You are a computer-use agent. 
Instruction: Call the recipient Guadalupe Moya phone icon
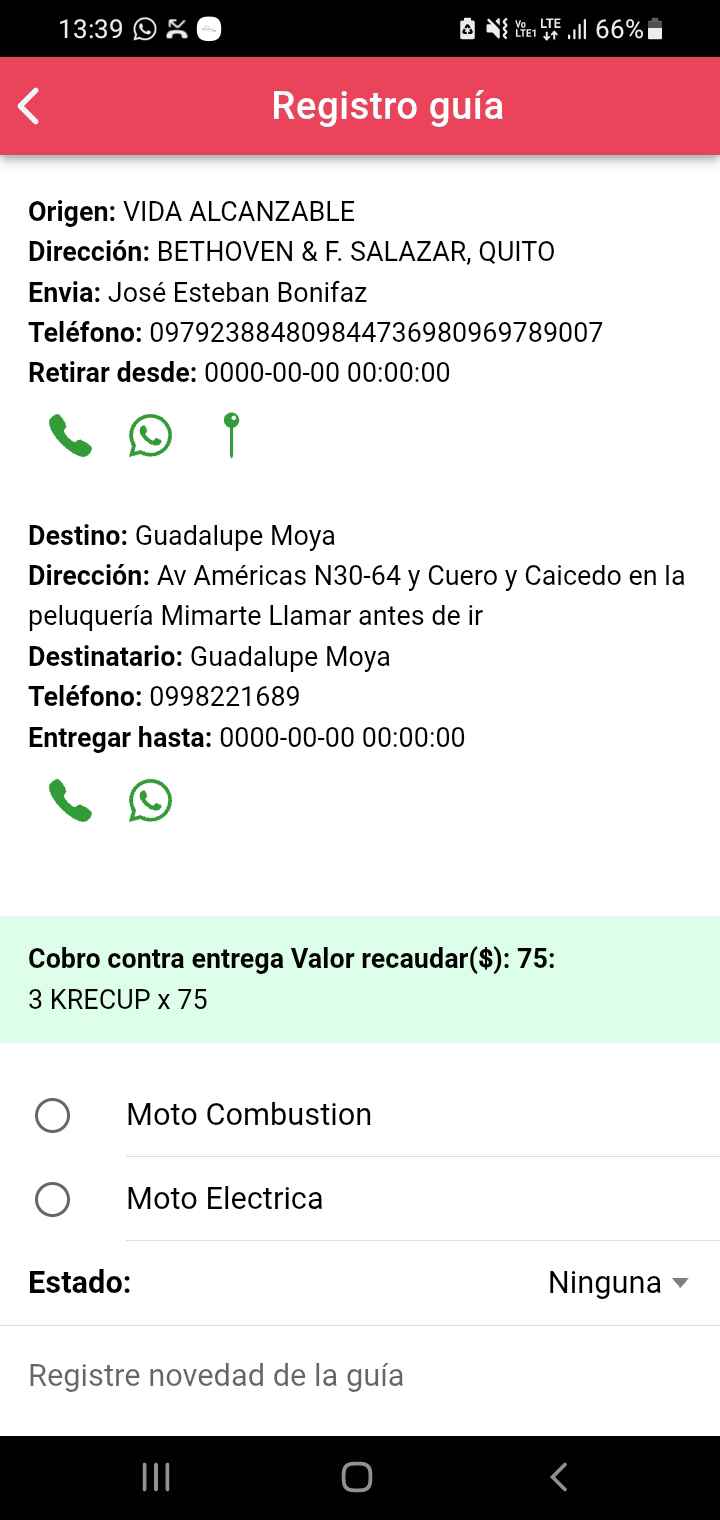coord(70,801)
